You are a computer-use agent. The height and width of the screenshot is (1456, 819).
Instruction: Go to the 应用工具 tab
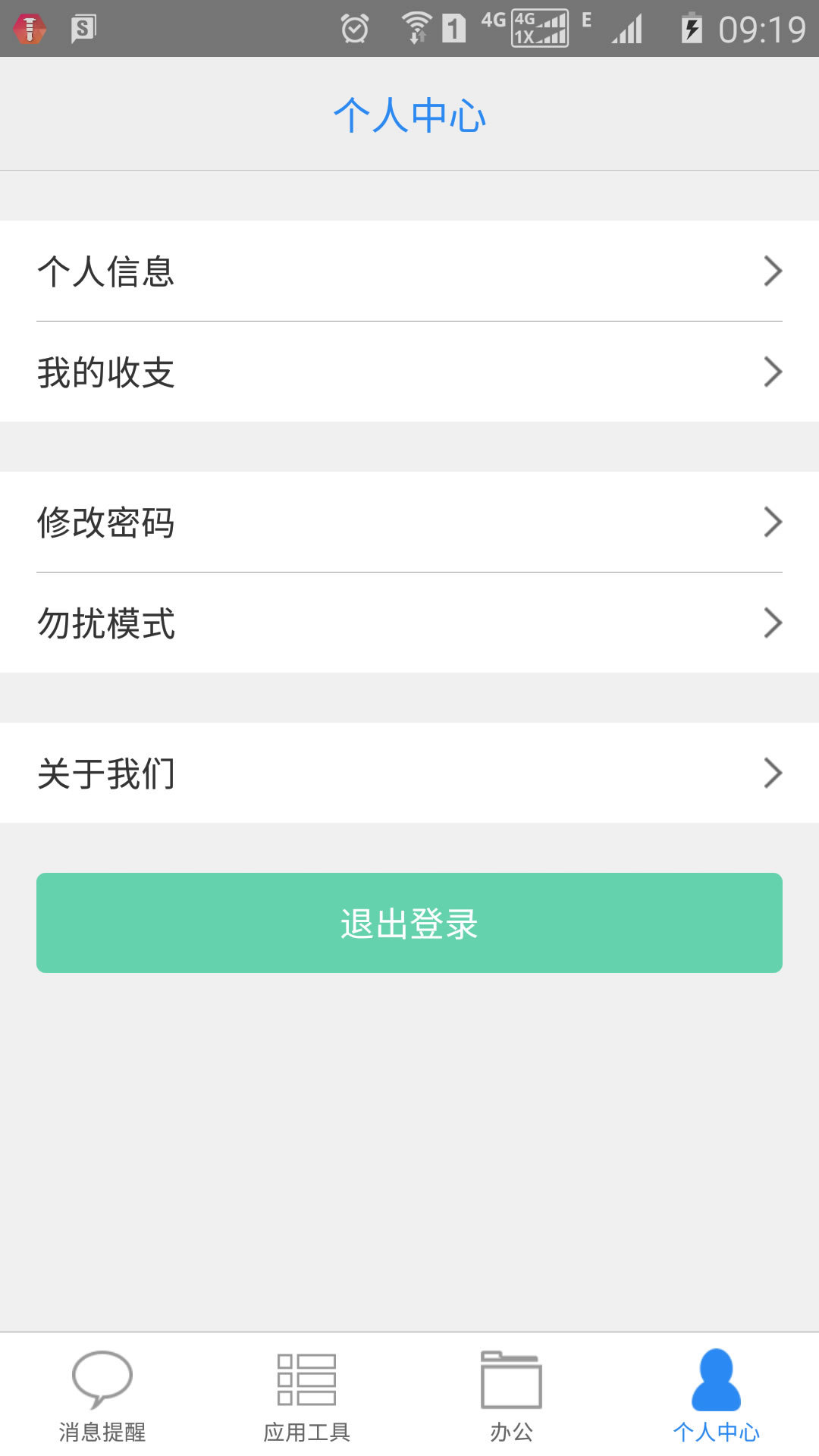[x=307, y=1395]
